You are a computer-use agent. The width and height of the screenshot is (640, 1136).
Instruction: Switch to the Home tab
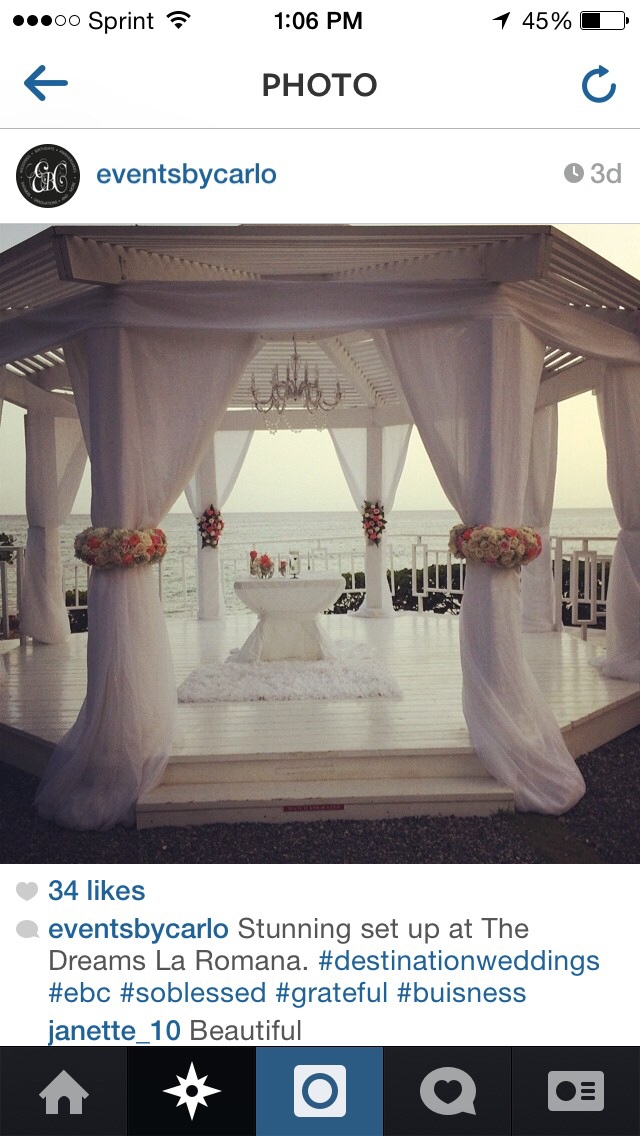click(x=64, y=1091)
